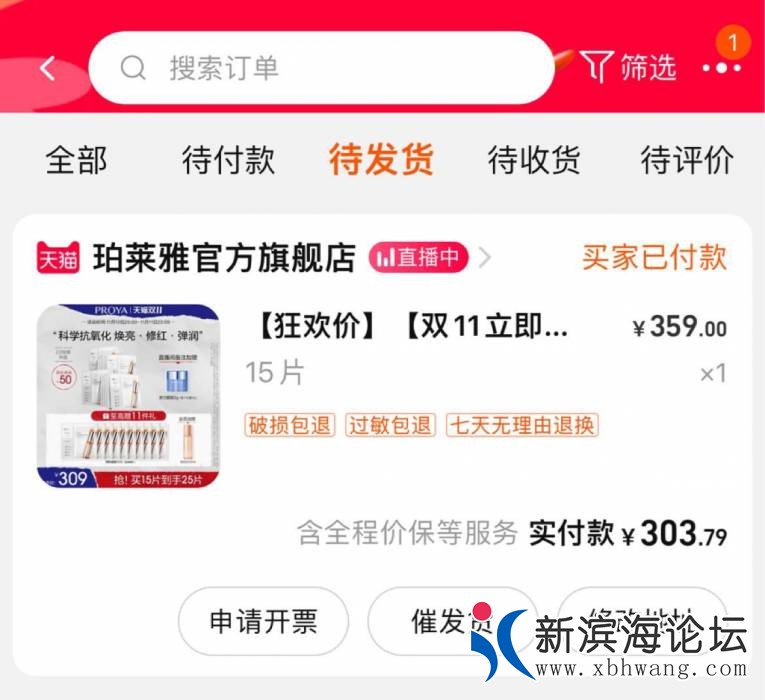Switch to the 待收货 tab

534,160
